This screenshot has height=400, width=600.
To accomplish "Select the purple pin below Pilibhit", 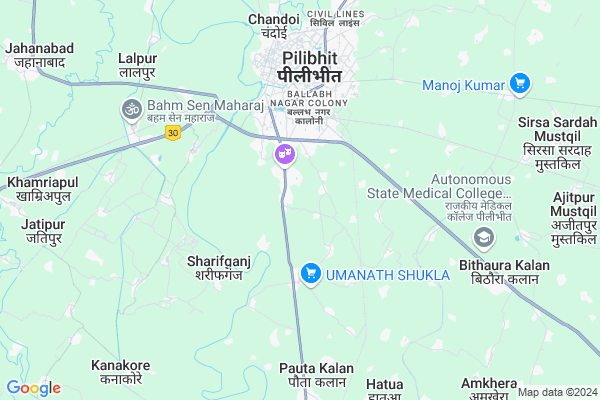I will pos(285,154).
